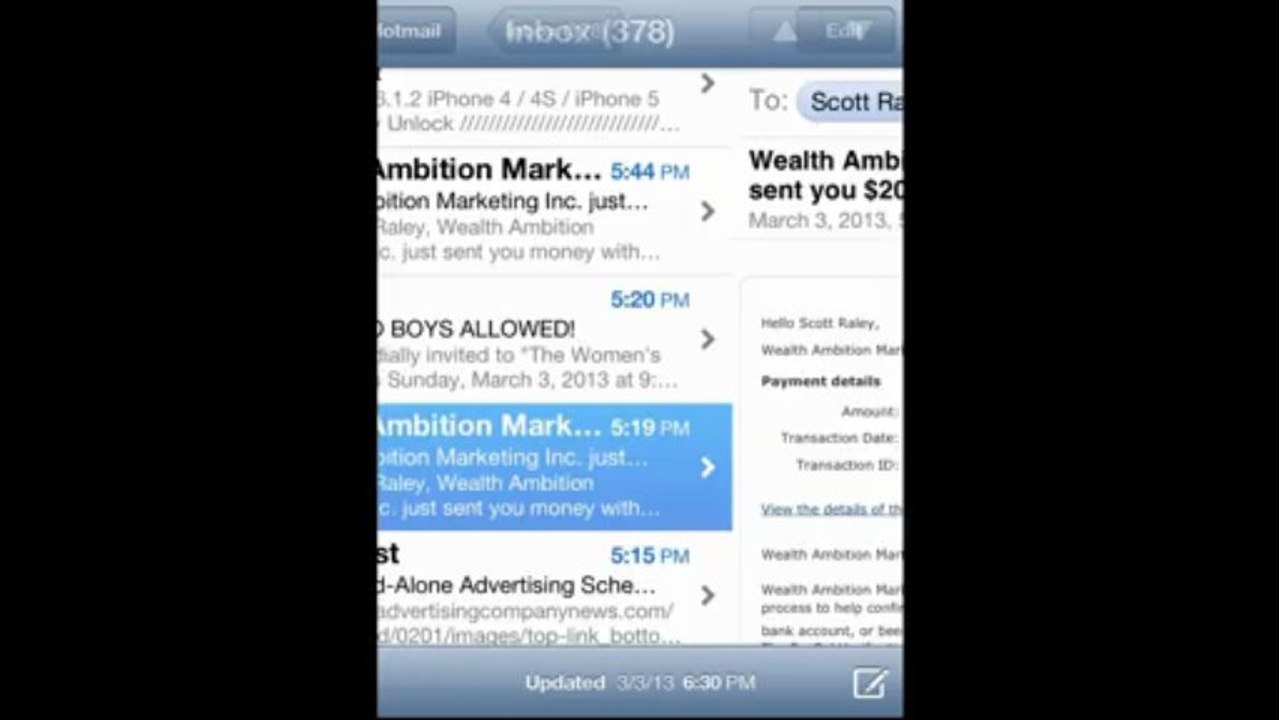
Task: Tap the Edit button
Action: pos(845,31)
